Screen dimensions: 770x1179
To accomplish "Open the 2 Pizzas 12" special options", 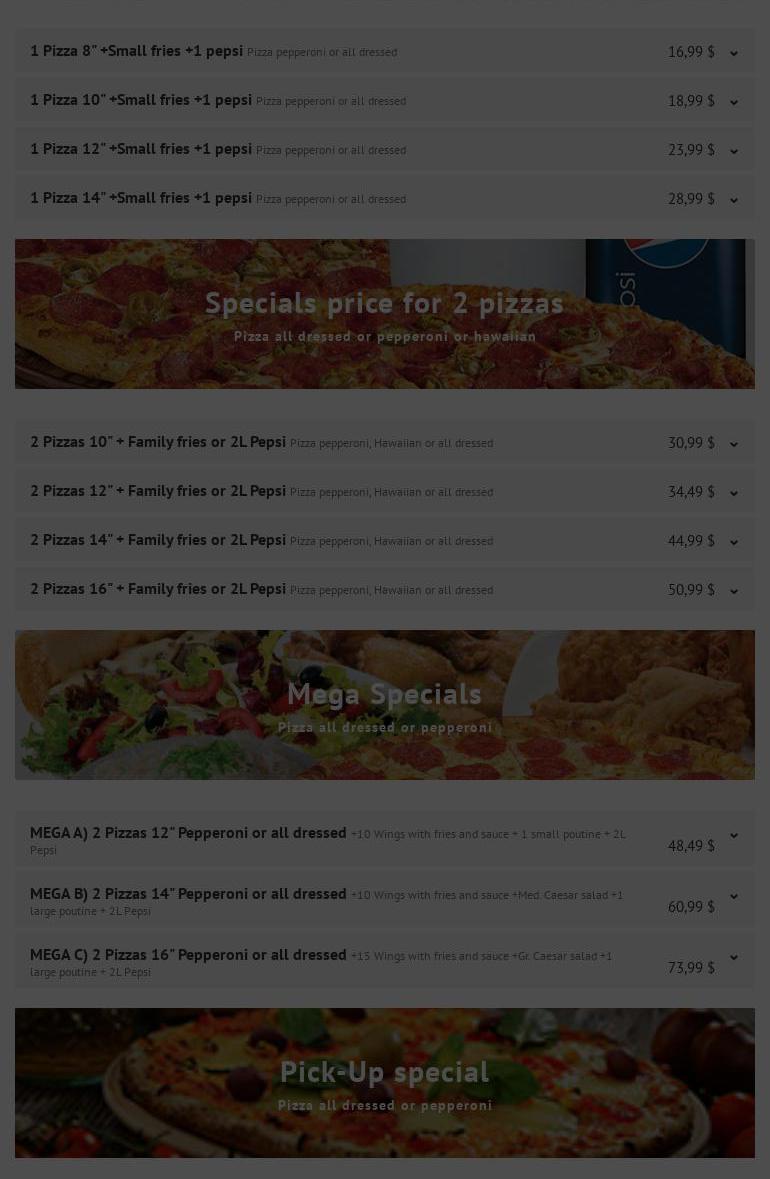I will (733, 493).
